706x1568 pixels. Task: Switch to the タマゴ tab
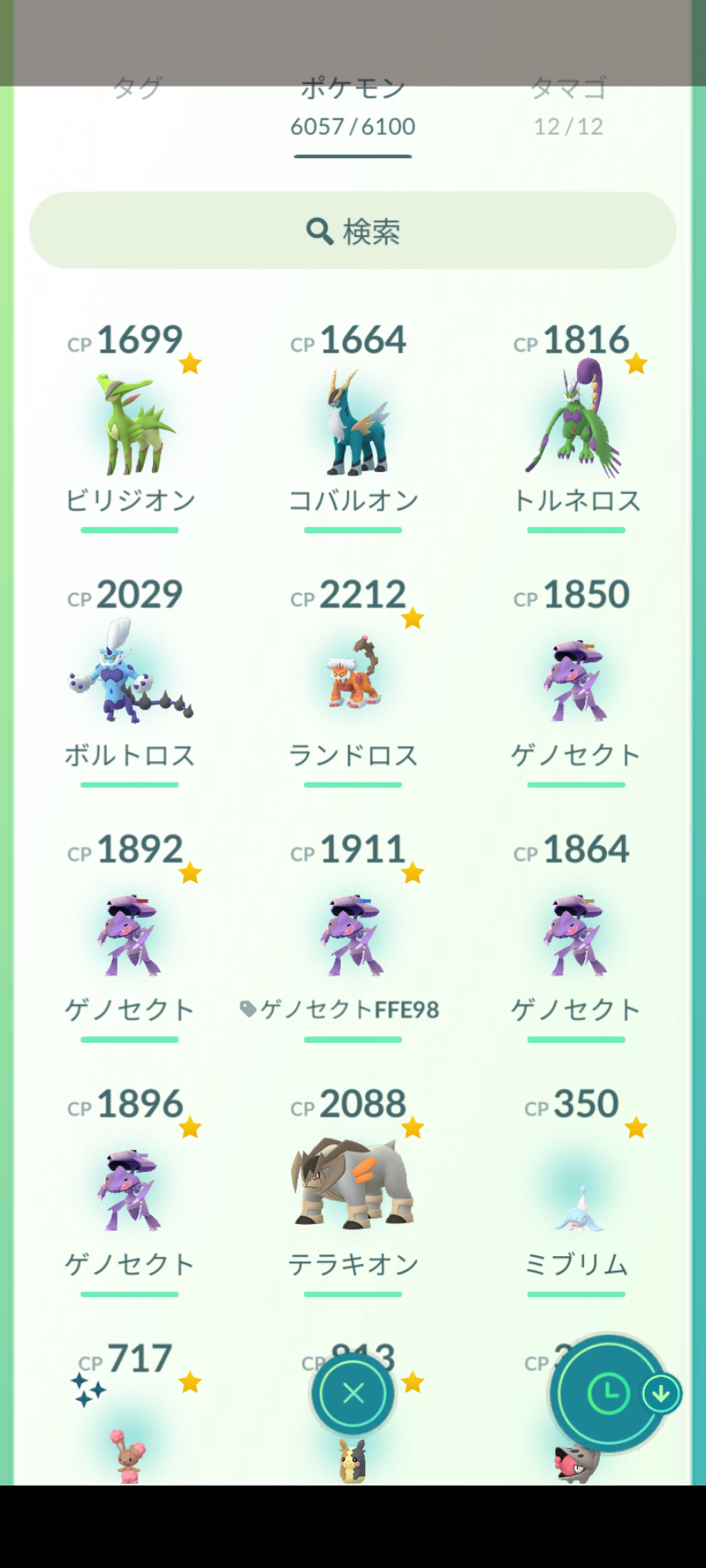coord(568,105)
